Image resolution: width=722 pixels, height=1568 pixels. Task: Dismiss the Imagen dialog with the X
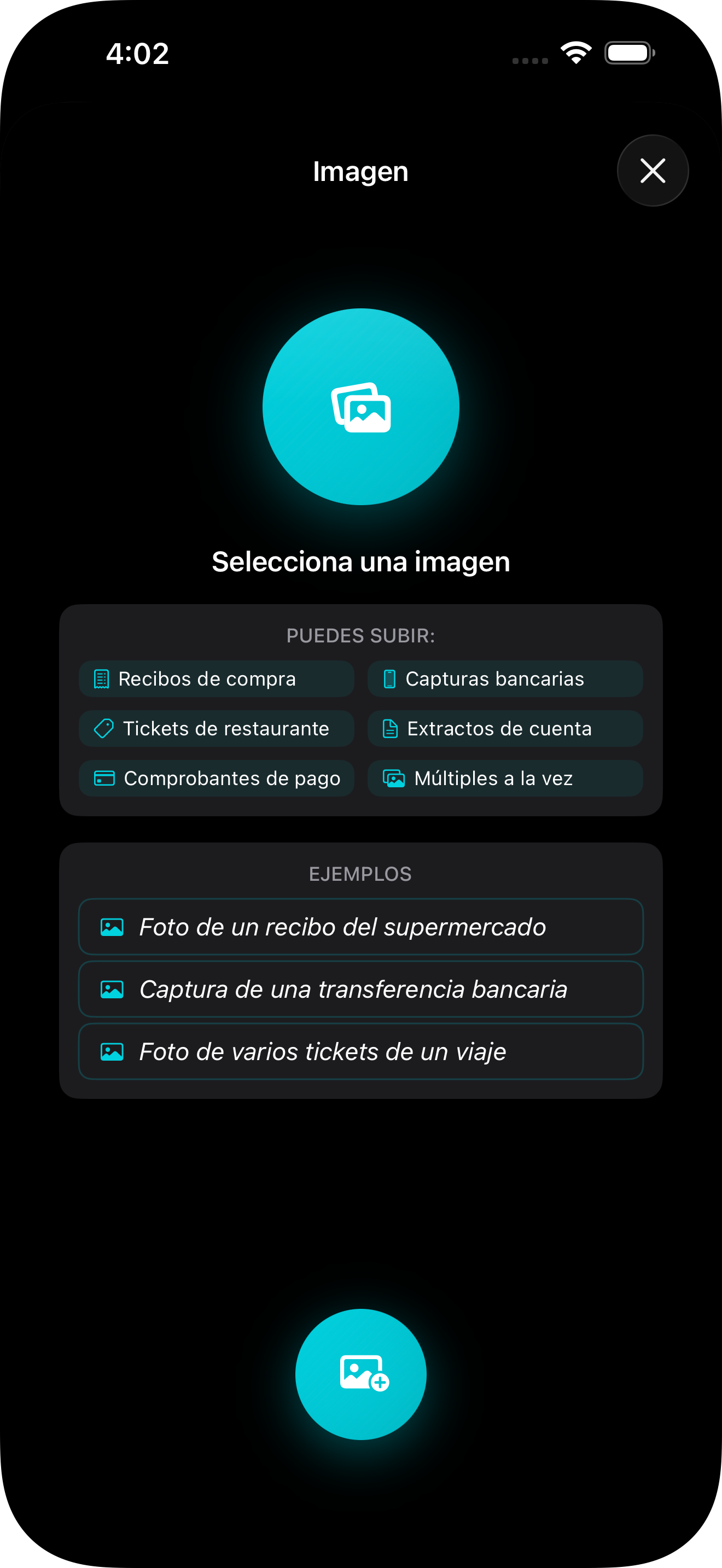click(x=653, y=171)
